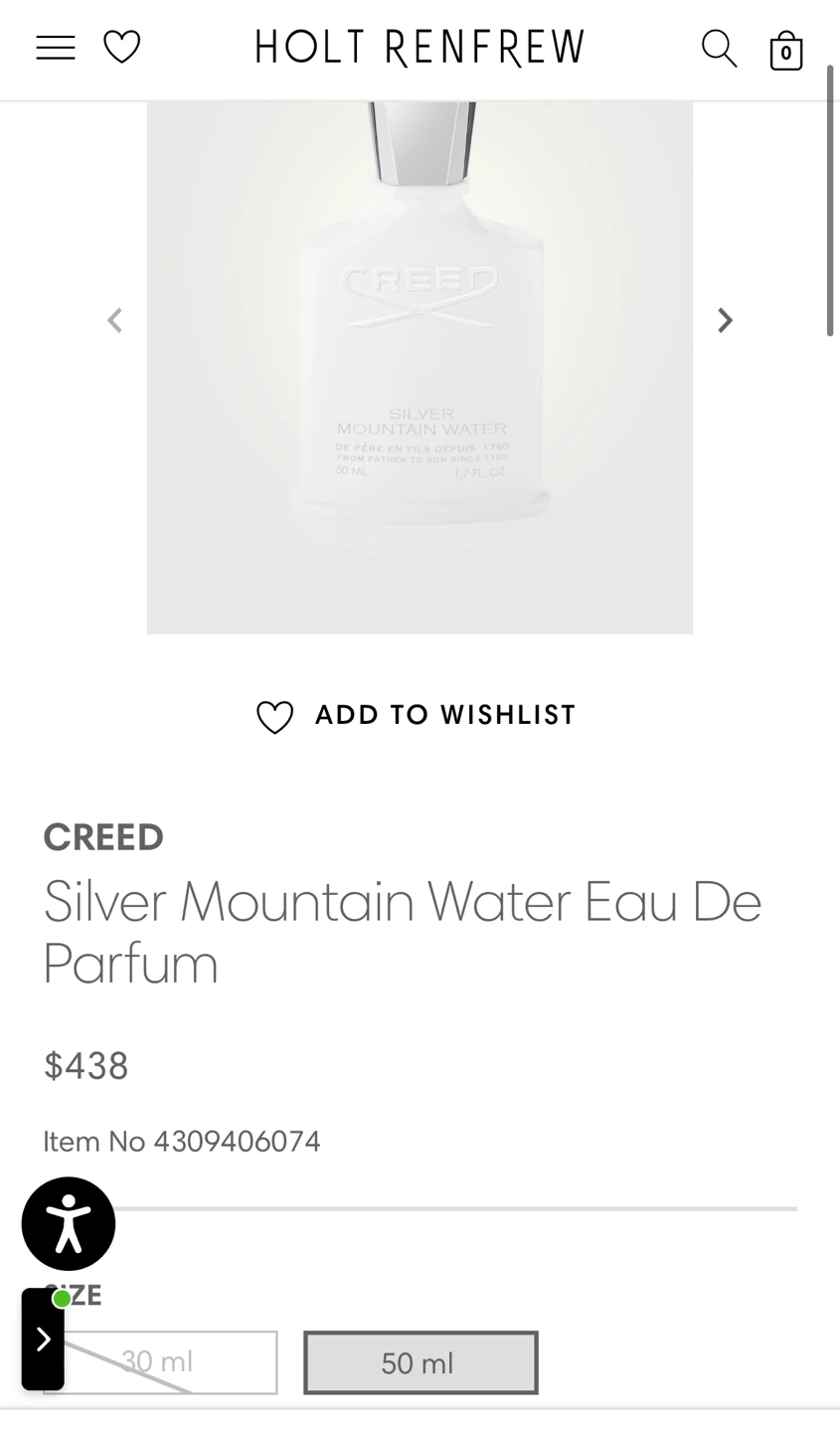Show the next product image
Screen dimensions: 840x1432
tap(726, 320)
